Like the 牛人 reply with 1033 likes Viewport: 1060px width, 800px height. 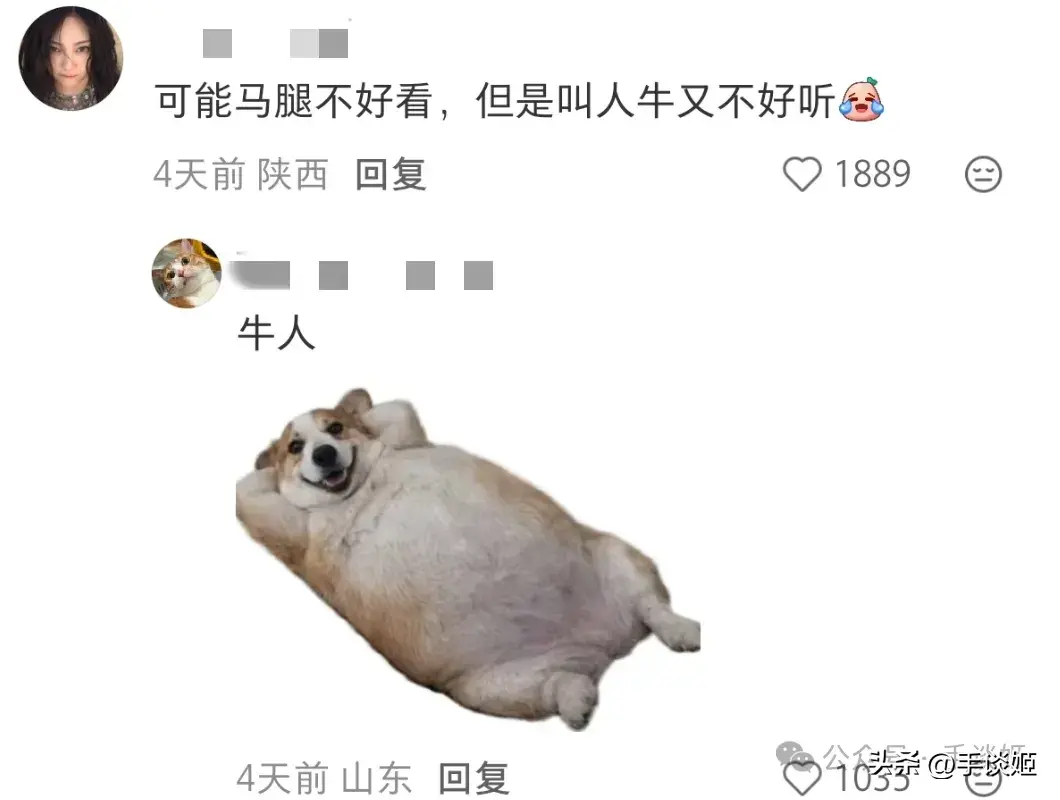point(802,778)
